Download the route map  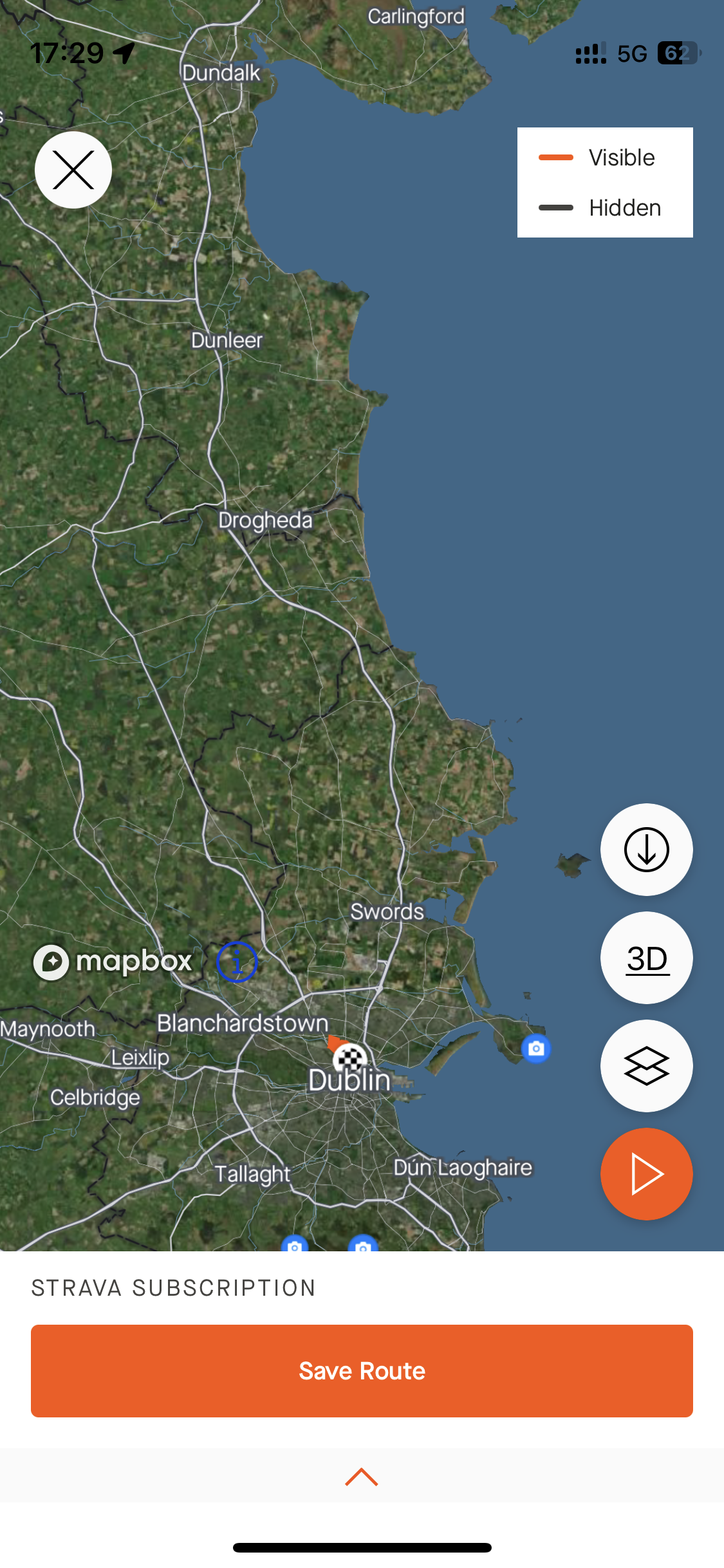(646, 850)
